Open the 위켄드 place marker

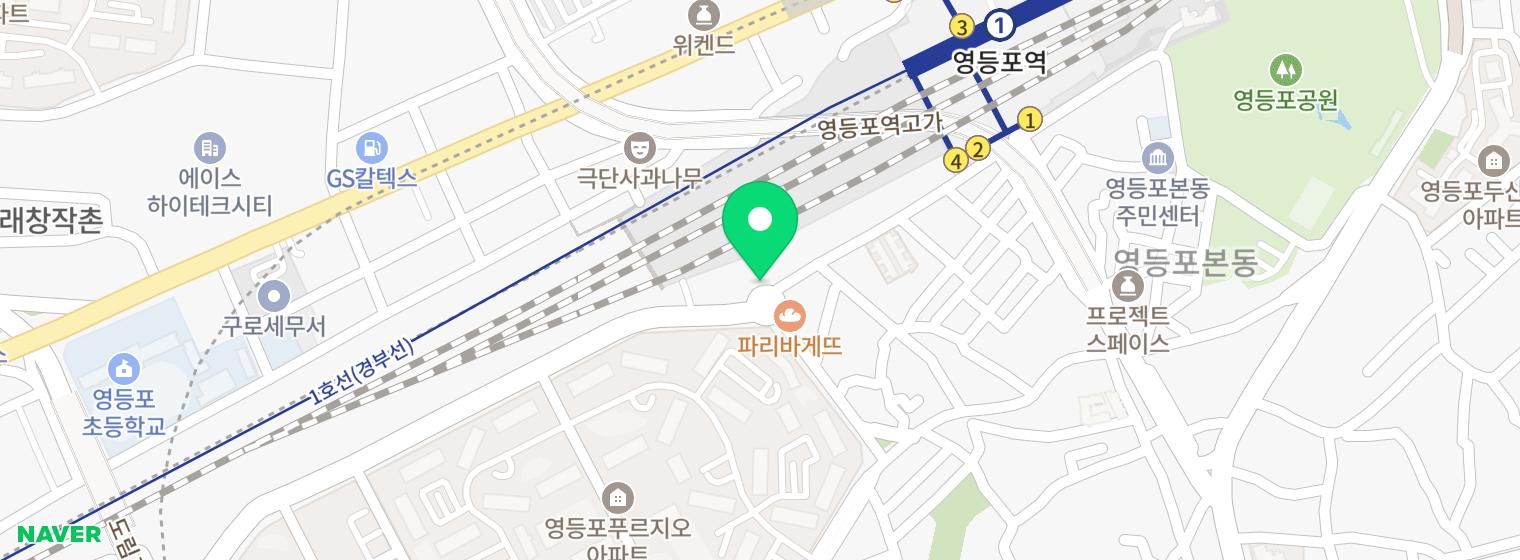pyautogui.click(x=704, y=14)
